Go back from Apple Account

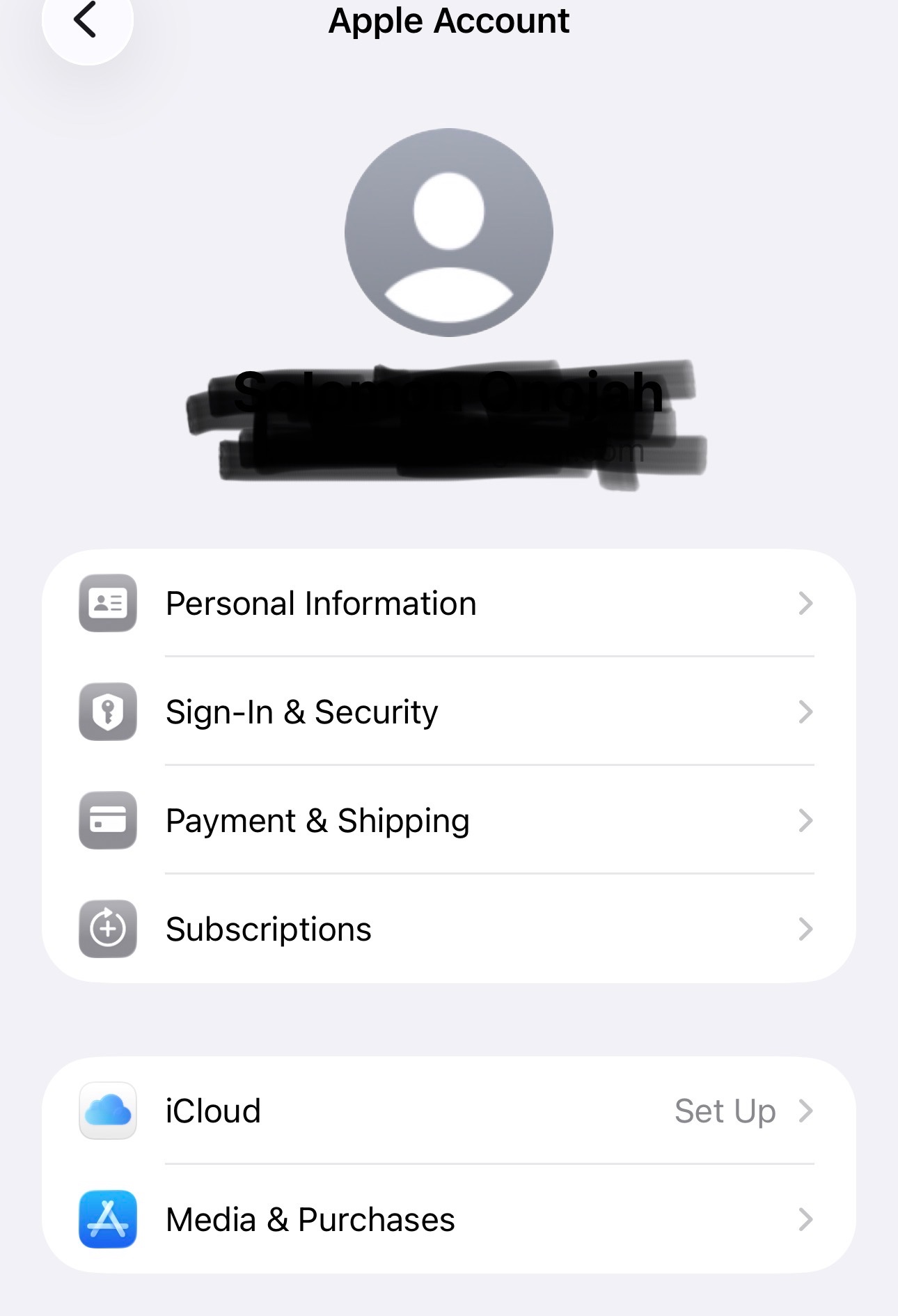pyautogui.click(x=86, y=21)
